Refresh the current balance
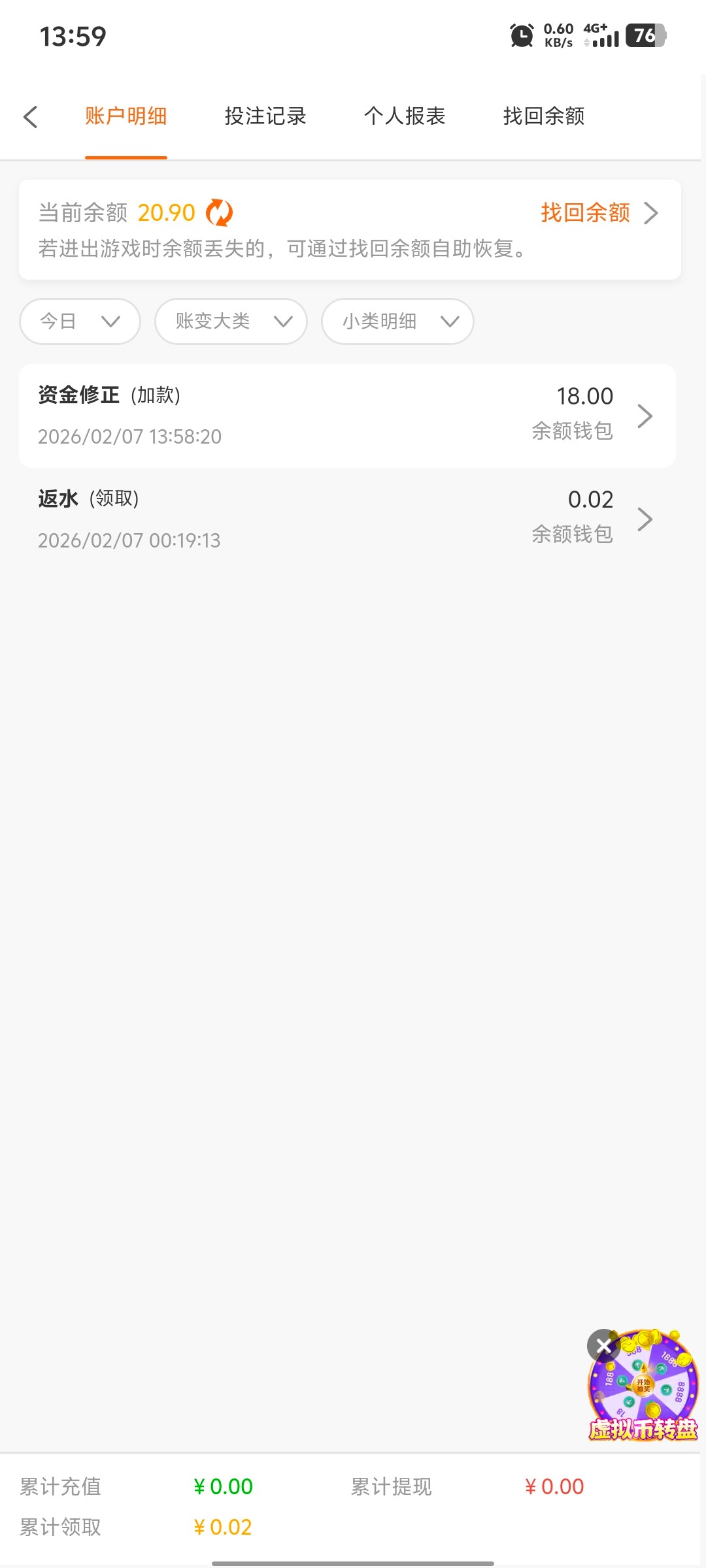Viewport: 706px width, 1568px height. (220, 213)
